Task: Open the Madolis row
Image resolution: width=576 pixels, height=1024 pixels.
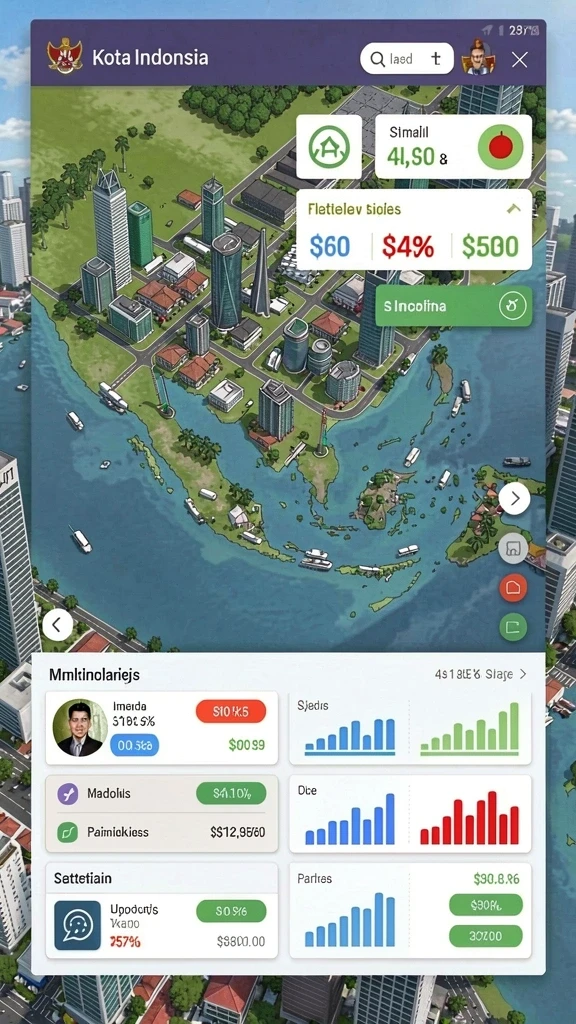Action: [162, 794]
